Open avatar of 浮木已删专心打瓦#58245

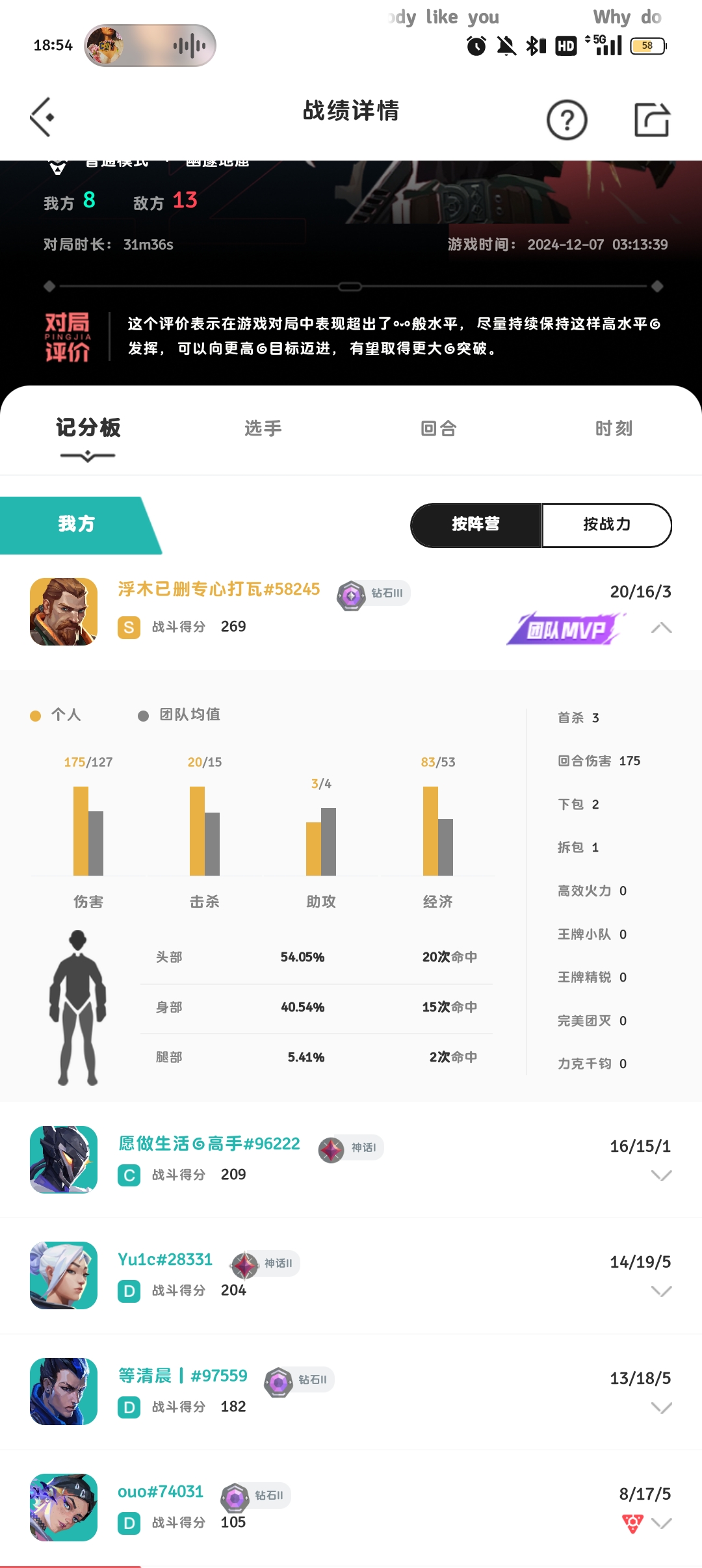[x=64, y=612]
